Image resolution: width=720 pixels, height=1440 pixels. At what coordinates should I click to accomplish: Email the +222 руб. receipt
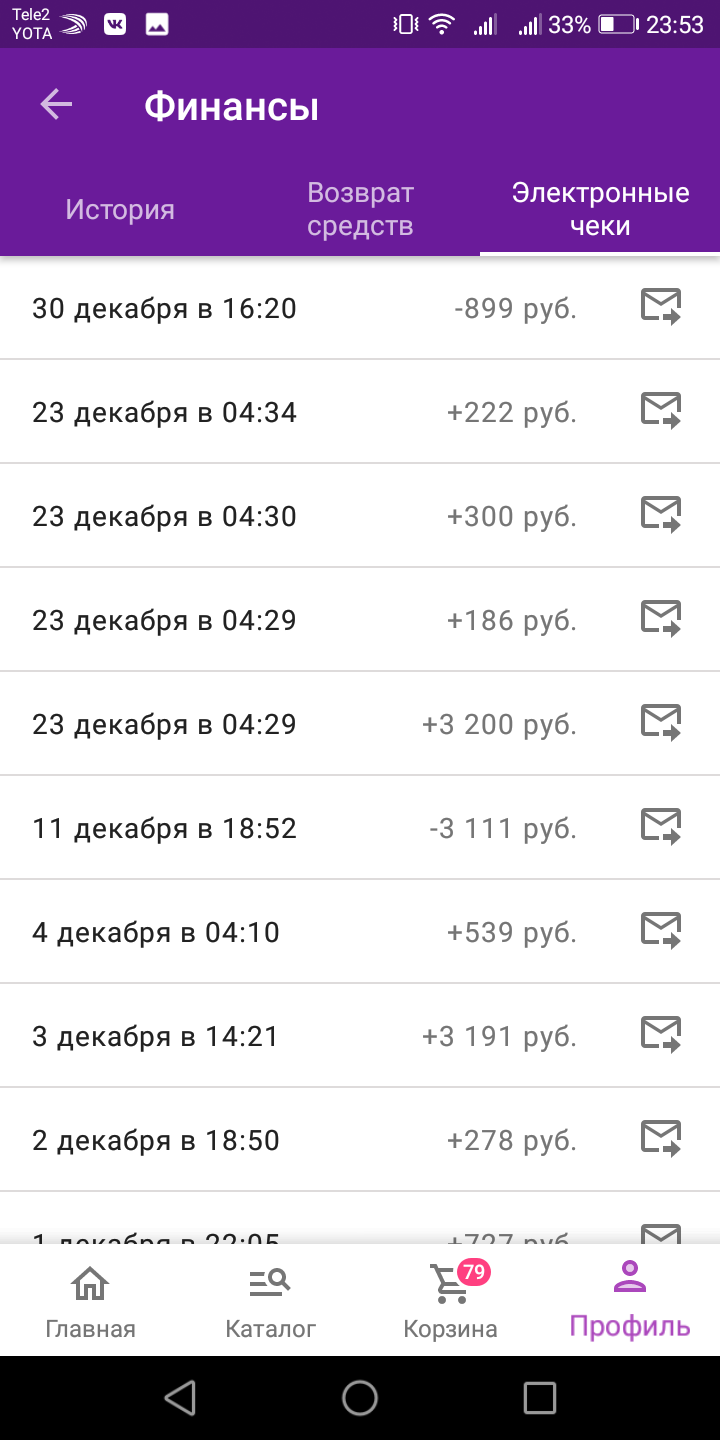tap(661, 411)
